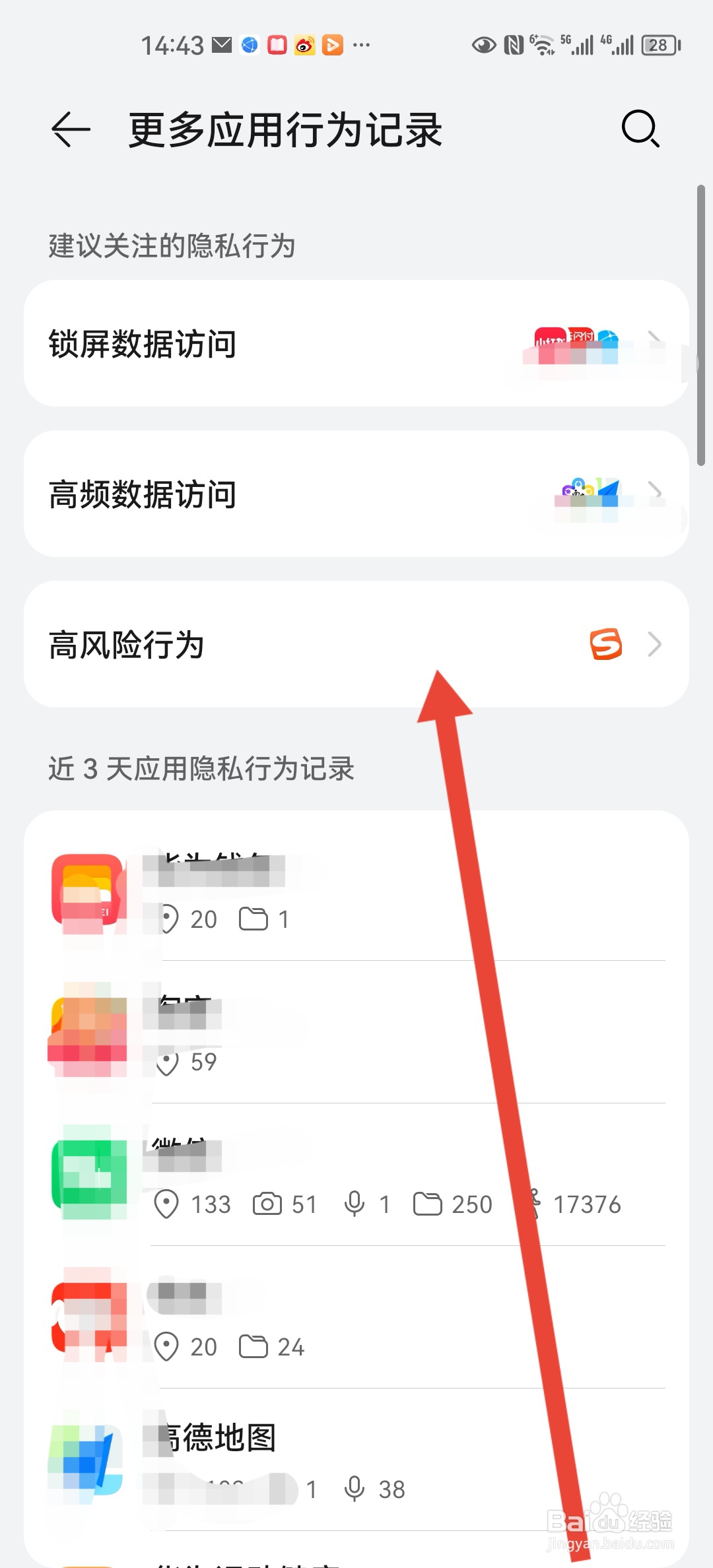The image size is (713, 1568).
Task: Click the microphone icon showing 38 accesses
Action: [355, 1489]
